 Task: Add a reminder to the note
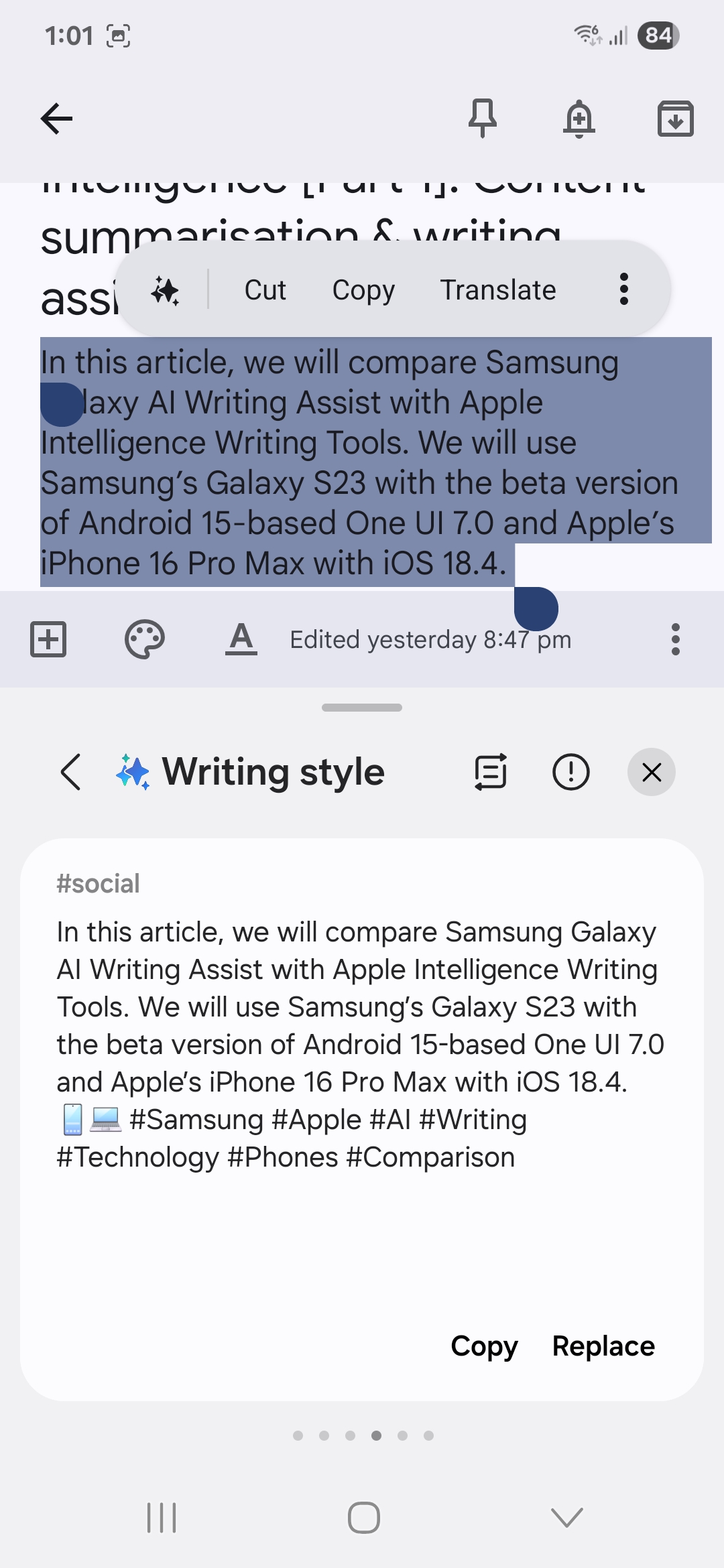tap(579, 119)
